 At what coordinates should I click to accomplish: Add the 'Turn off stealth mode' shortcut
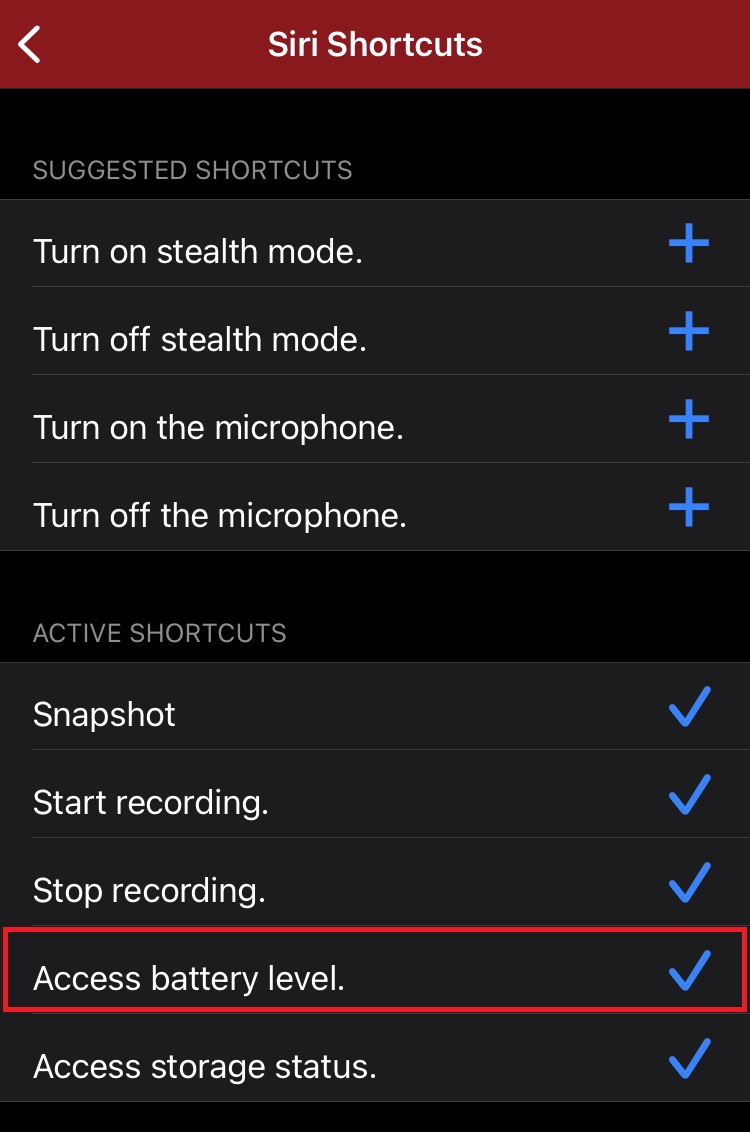[x=688, y=331]
